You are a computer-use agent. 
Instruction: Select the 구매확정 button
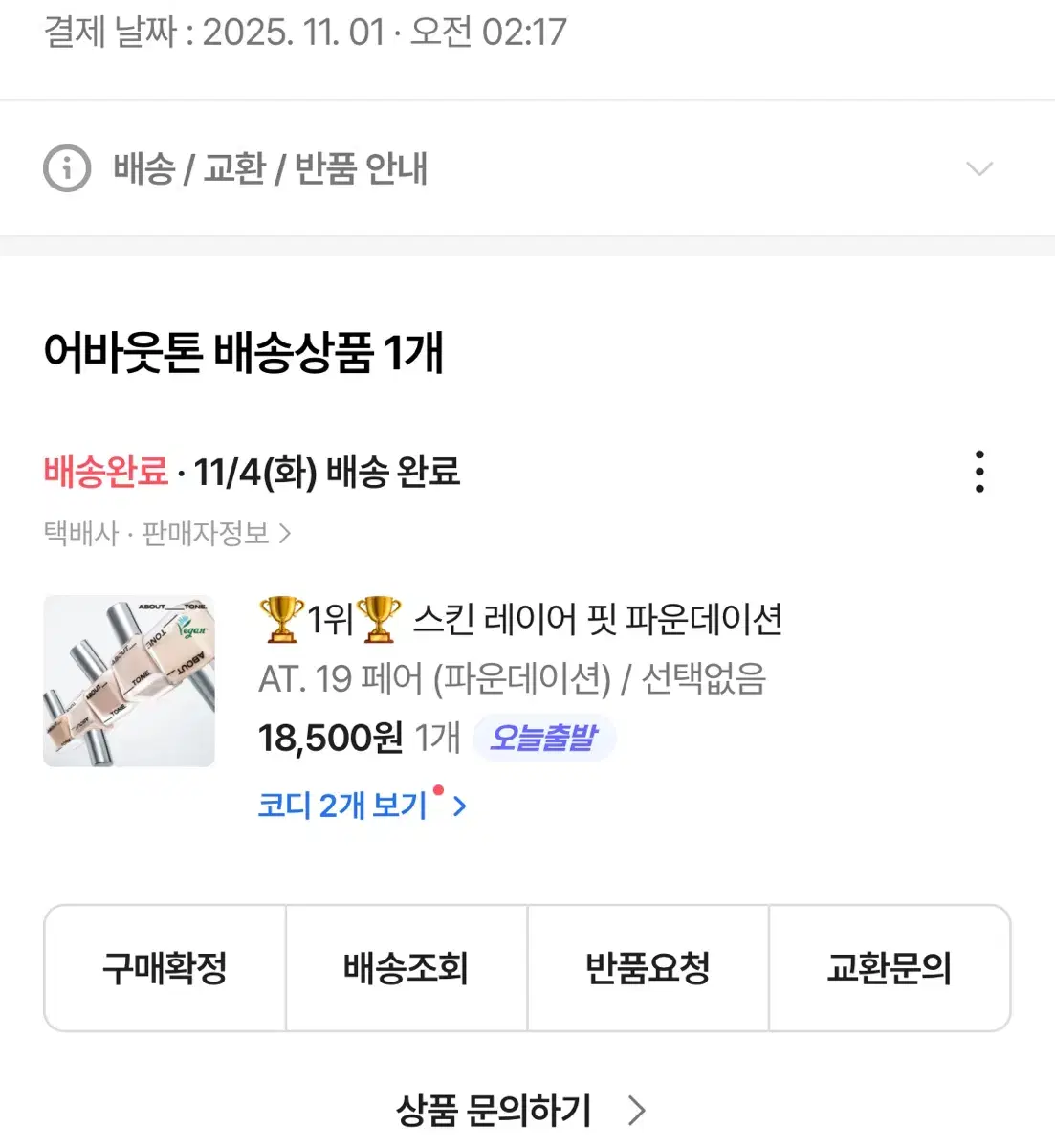[x=163, y=968]
